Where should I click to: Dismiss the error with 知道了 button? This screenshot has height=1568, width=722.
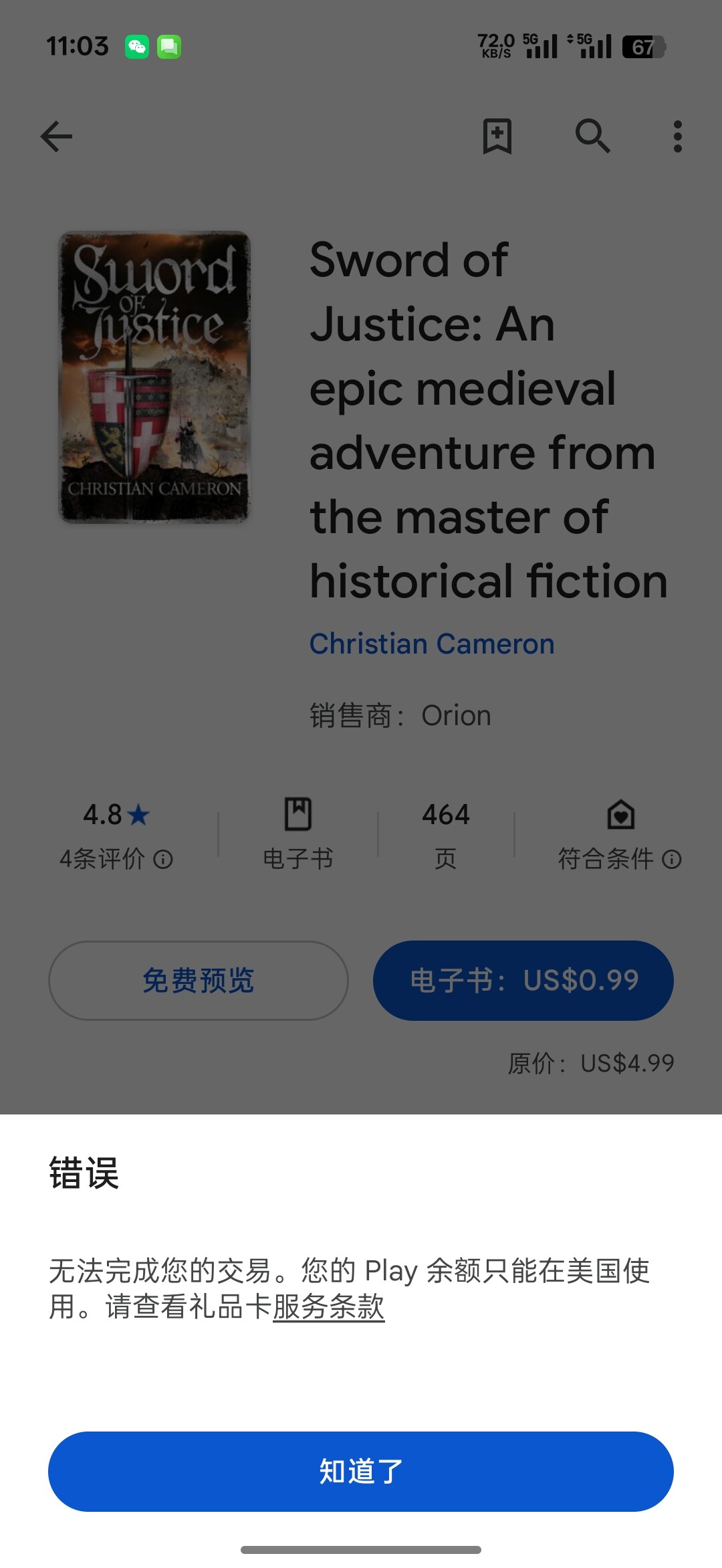[361, 1471]
